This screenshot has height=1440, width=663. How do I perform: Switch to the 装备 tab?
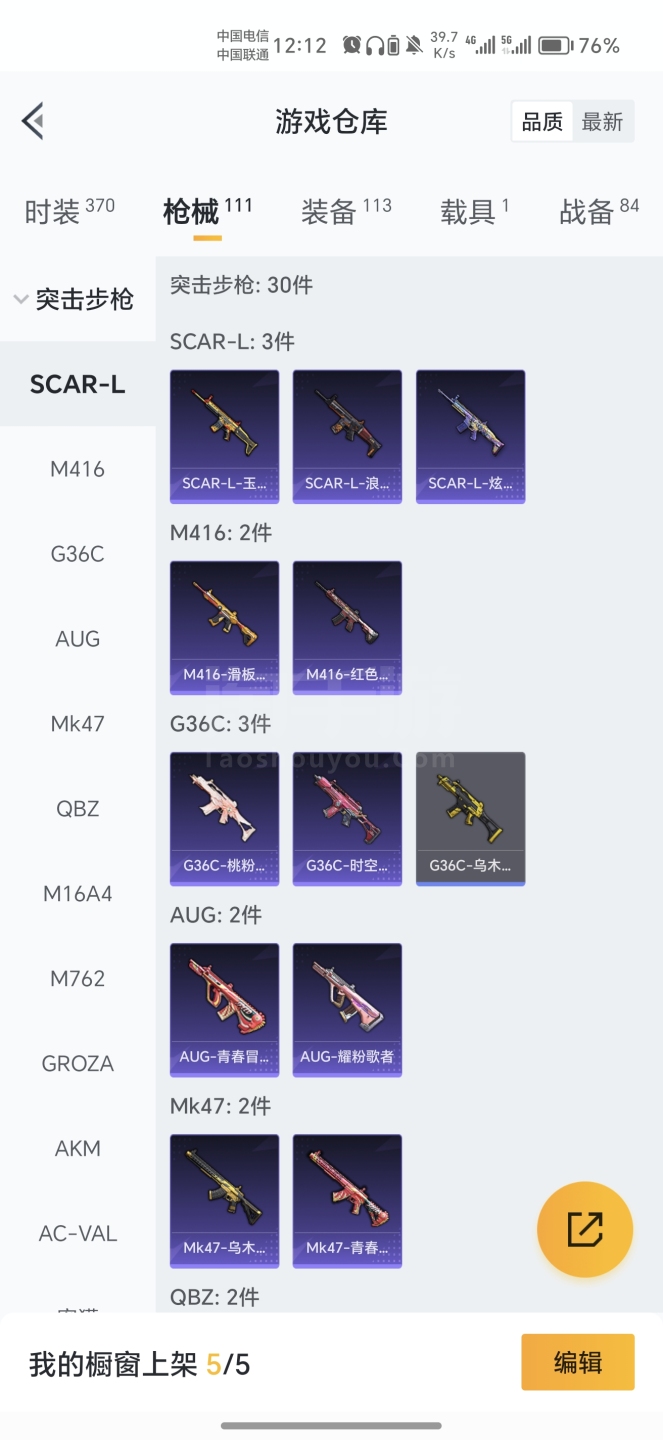pos(346,210)
